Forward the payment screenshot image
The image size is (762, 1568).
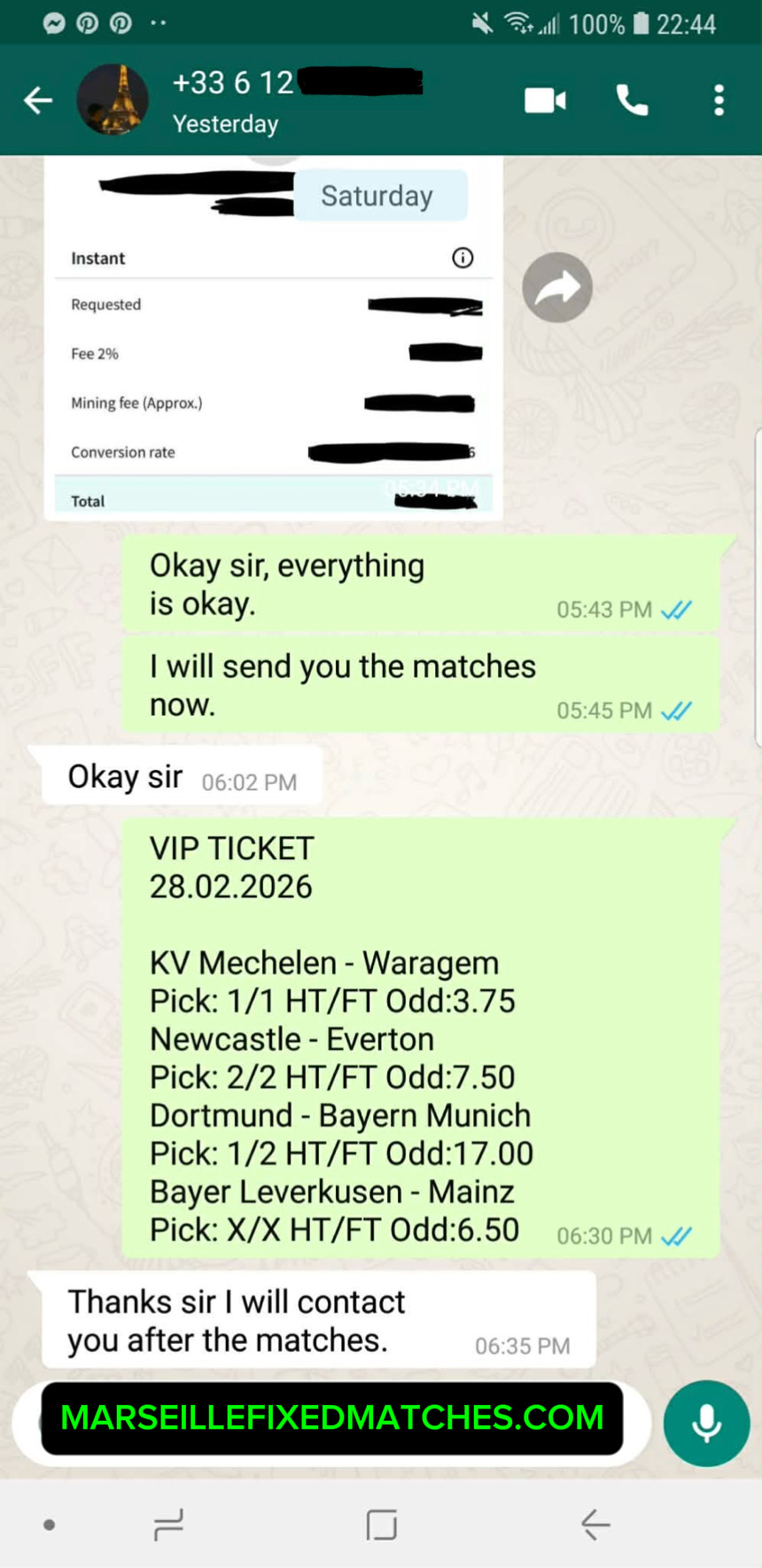pyautogui.click(x=556, y=287)
